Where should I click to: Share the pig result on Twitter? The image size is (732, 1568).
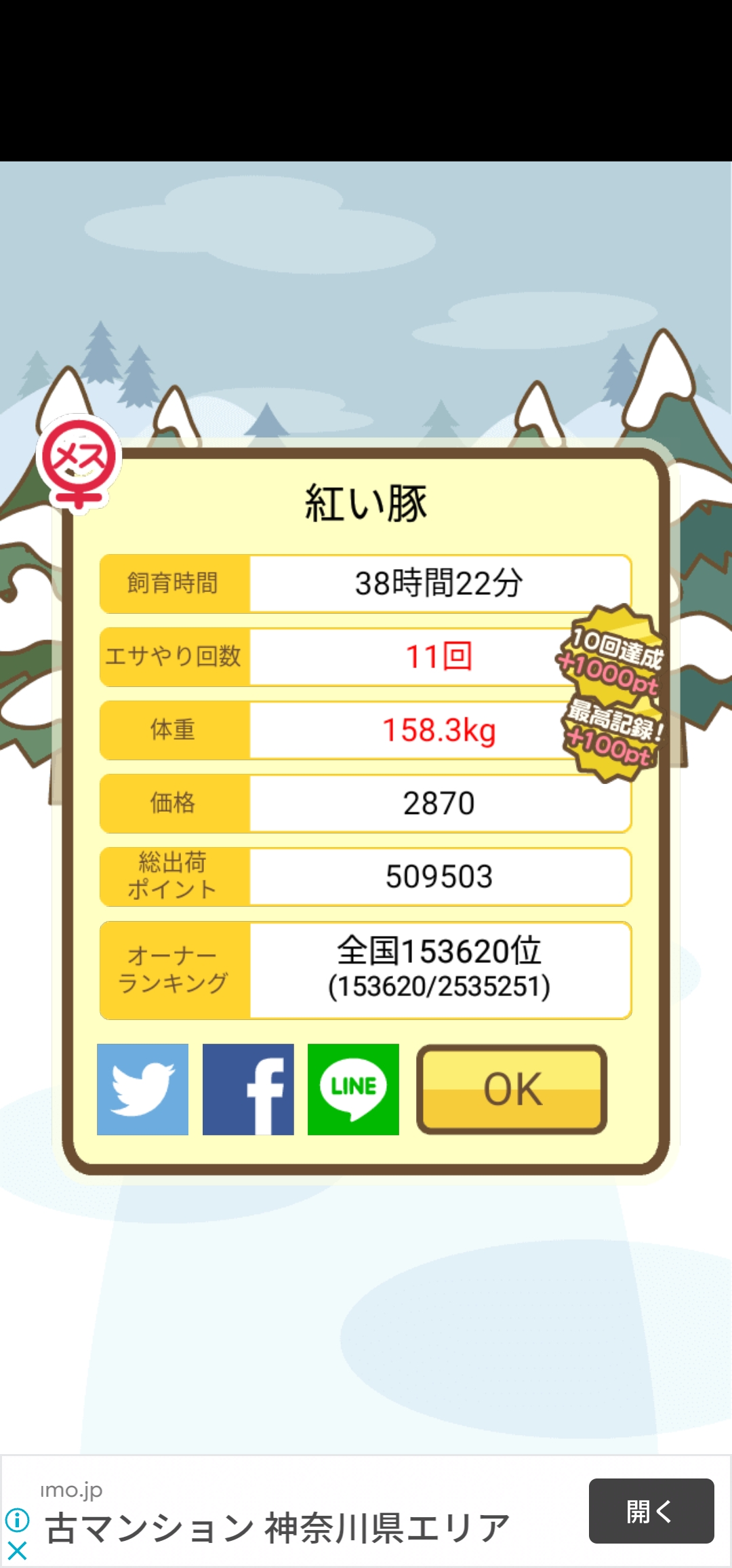pos(142,1089)
